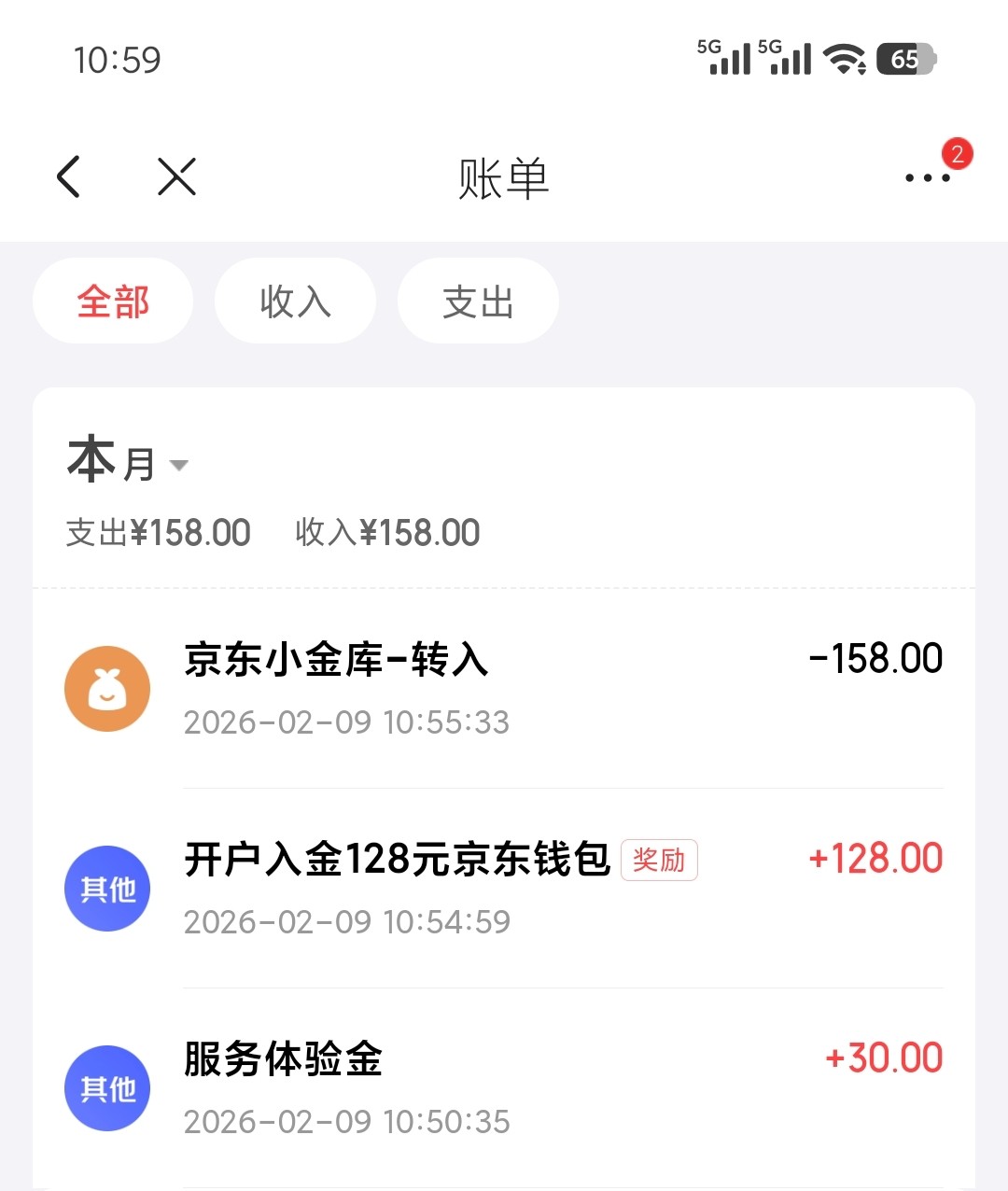Expand the 本月 month dropdown

click(128, 462)
